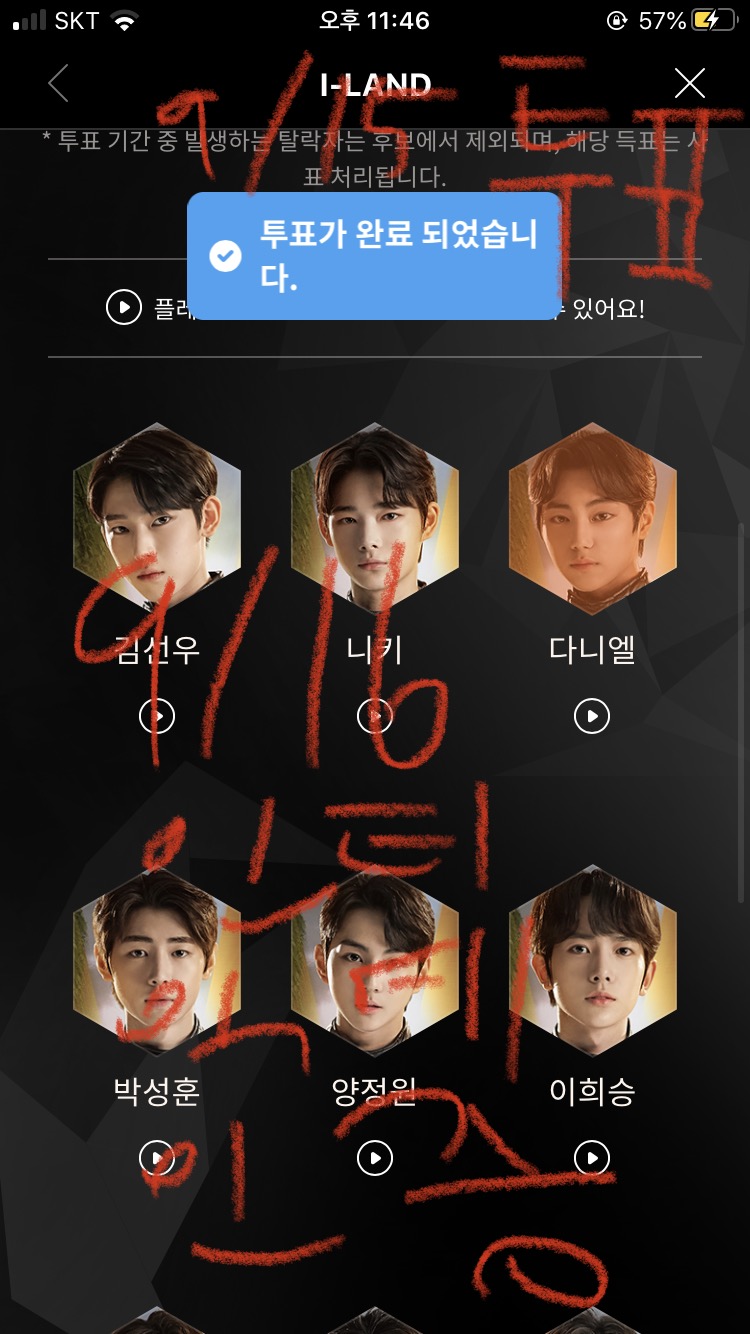Screen dimensions: 750x1334
Task: Play the video under 박성훈
Action: 157,1158
